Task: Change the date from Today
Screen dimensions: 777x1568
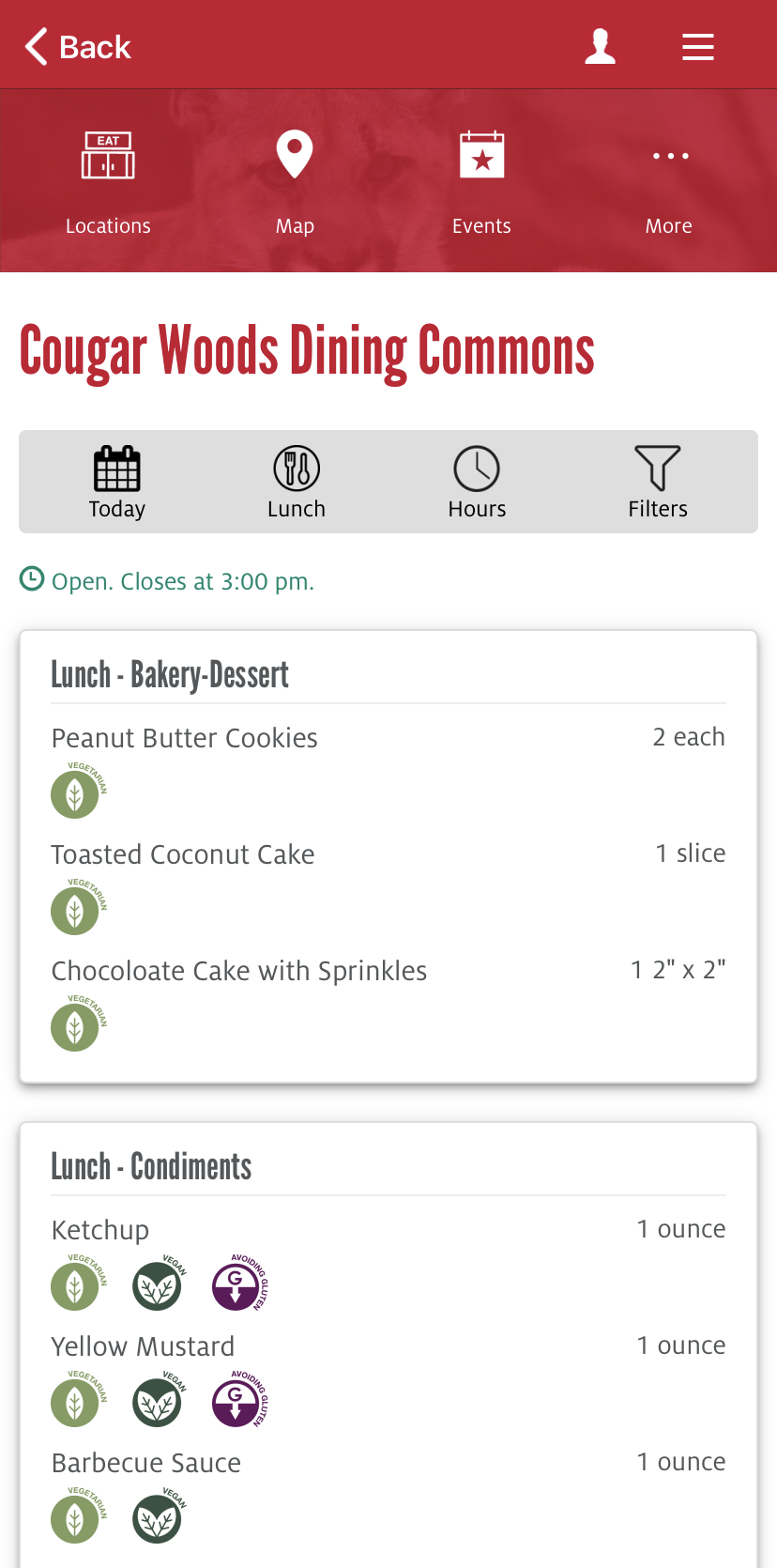Action: 117,483
